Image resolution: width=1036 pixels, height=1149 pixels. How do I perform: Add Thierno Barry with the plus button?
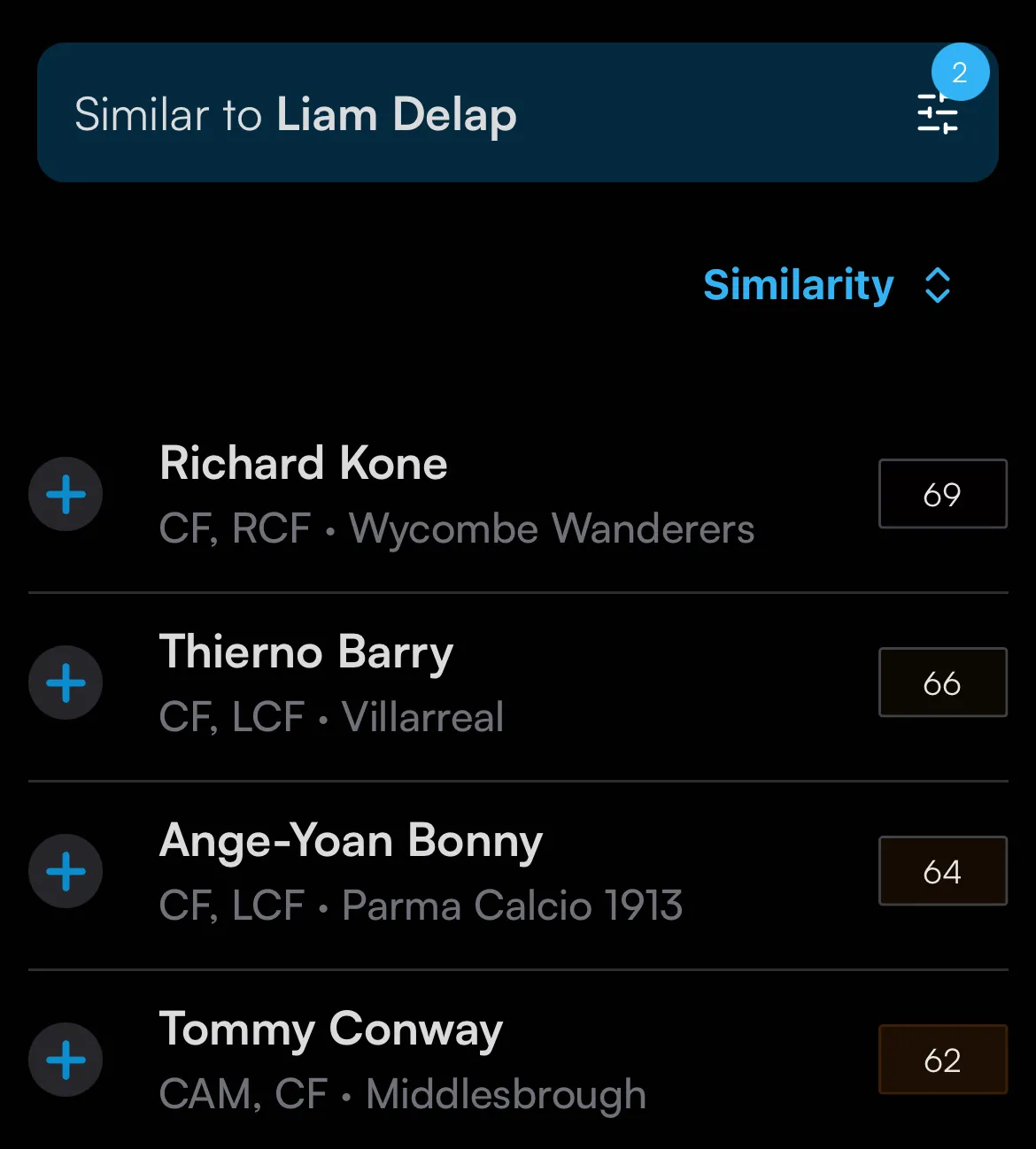(66, 682)
